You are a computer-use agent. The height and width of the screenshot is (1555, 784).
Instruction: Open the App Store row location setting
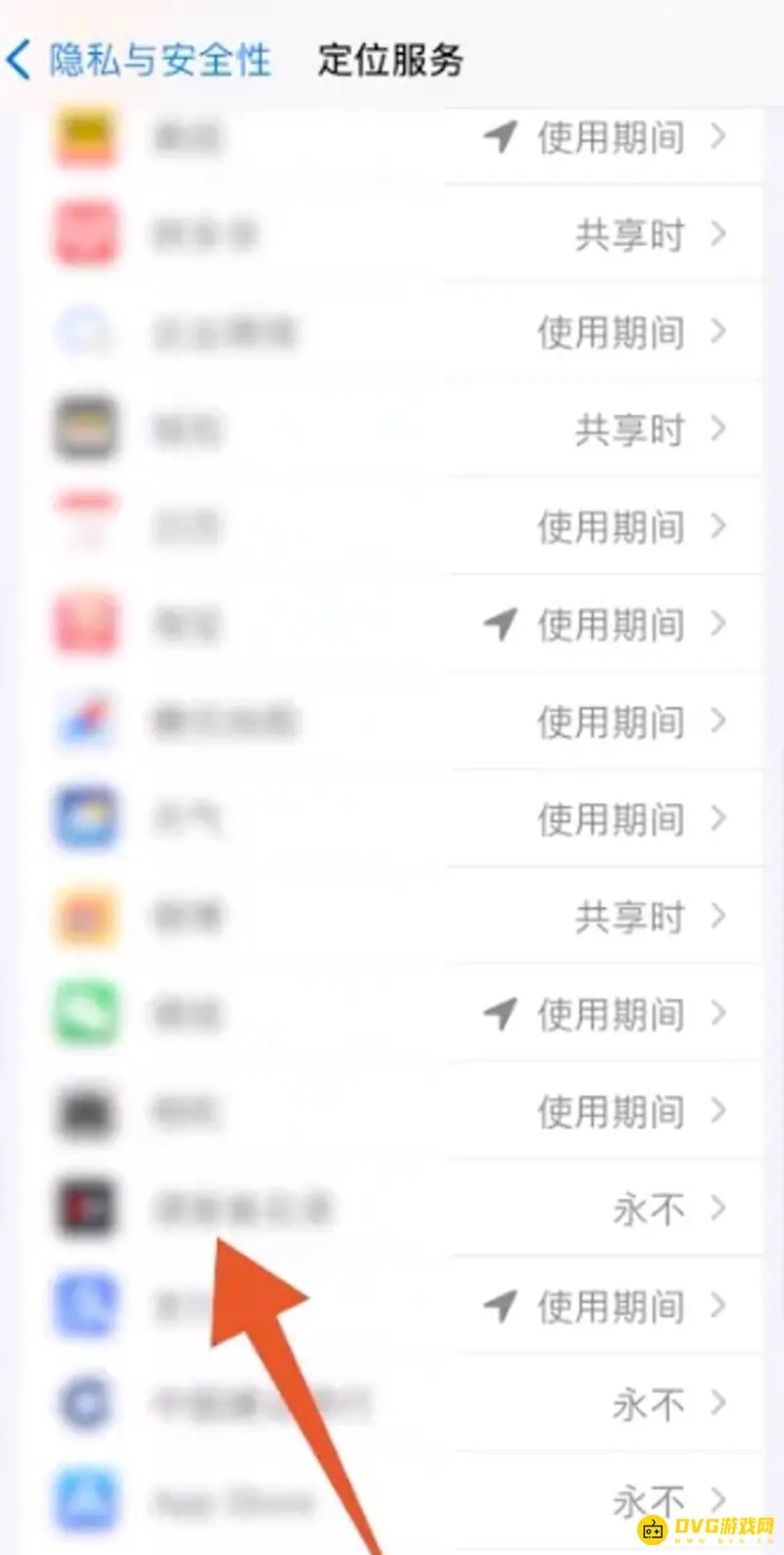tap(647, 1500)
